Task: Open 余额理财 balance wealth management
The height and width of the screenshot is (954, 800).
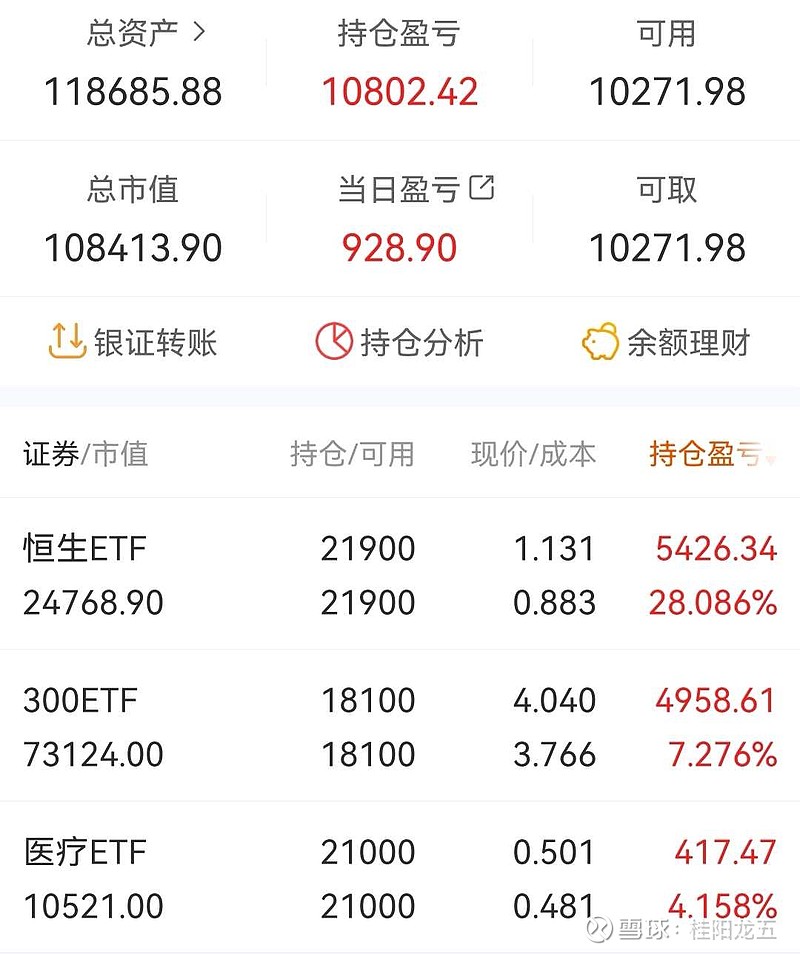Action: click(x=666, y=341)
